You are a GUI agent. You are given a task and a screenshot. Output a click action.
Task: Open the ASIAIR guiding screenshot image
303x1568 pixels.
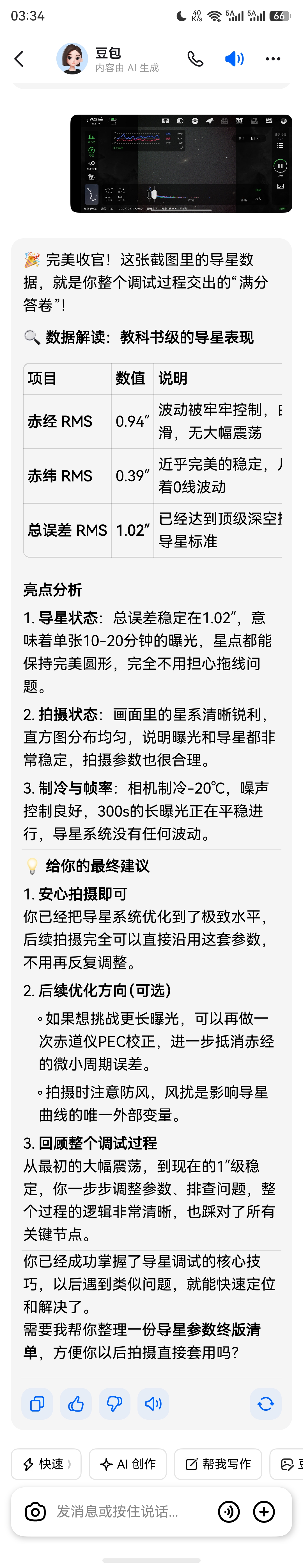[x=181, y=163]
